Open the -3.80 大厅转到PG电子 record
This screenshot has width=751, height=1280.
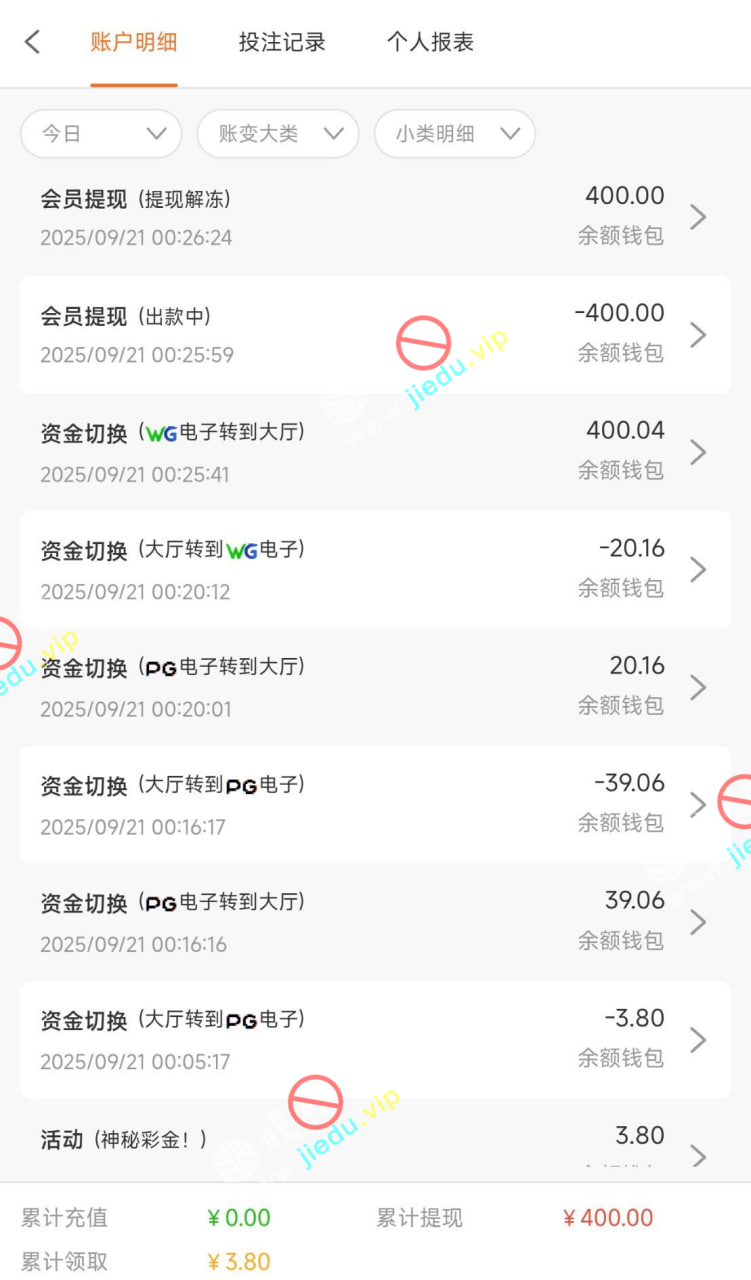375,1039
